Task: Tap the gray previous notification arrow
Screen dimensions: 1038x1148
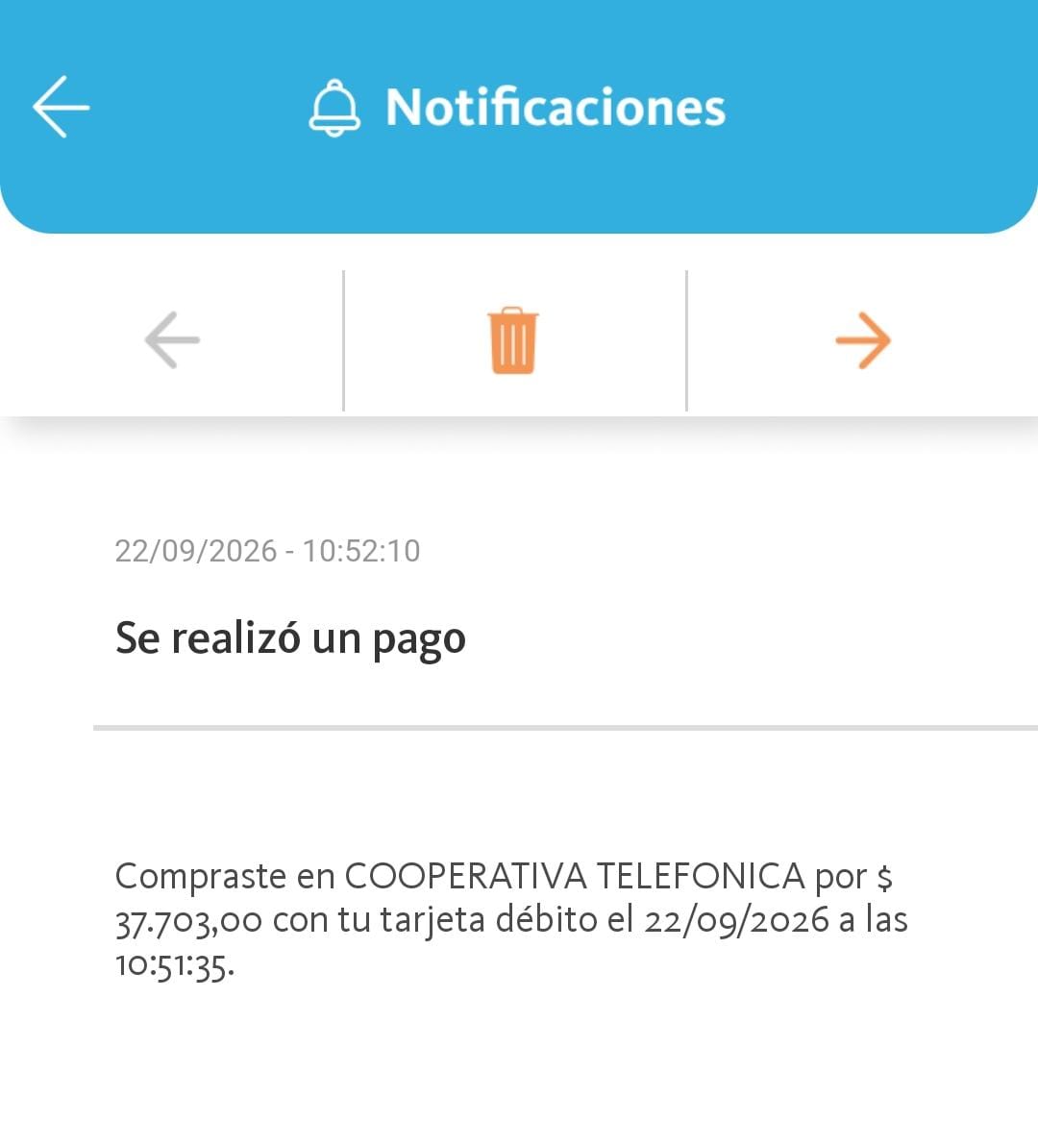Action: (x=172, y=339)
